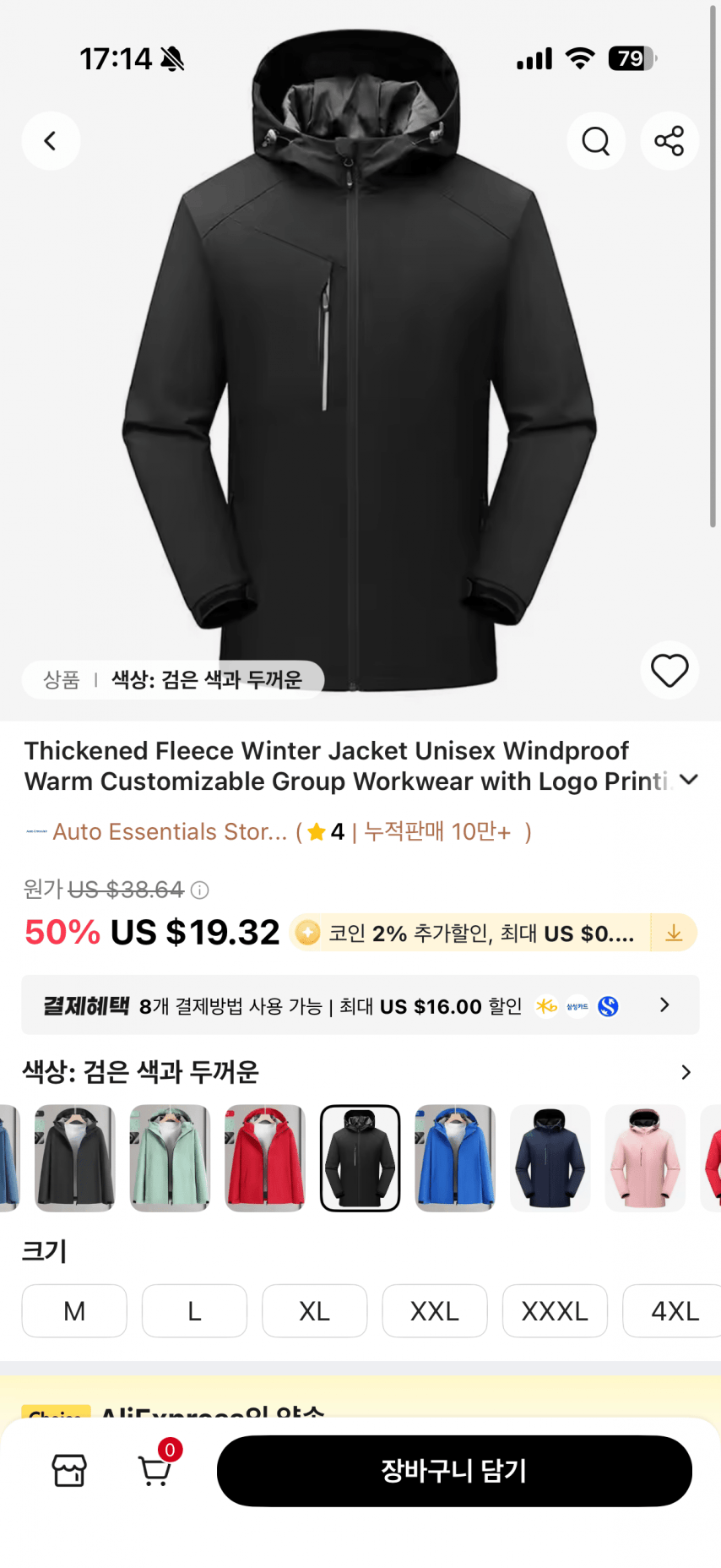This screenshot has height=1568, width=721.
Task: Tap the back arrow at top left
Action: click(51, 141)
